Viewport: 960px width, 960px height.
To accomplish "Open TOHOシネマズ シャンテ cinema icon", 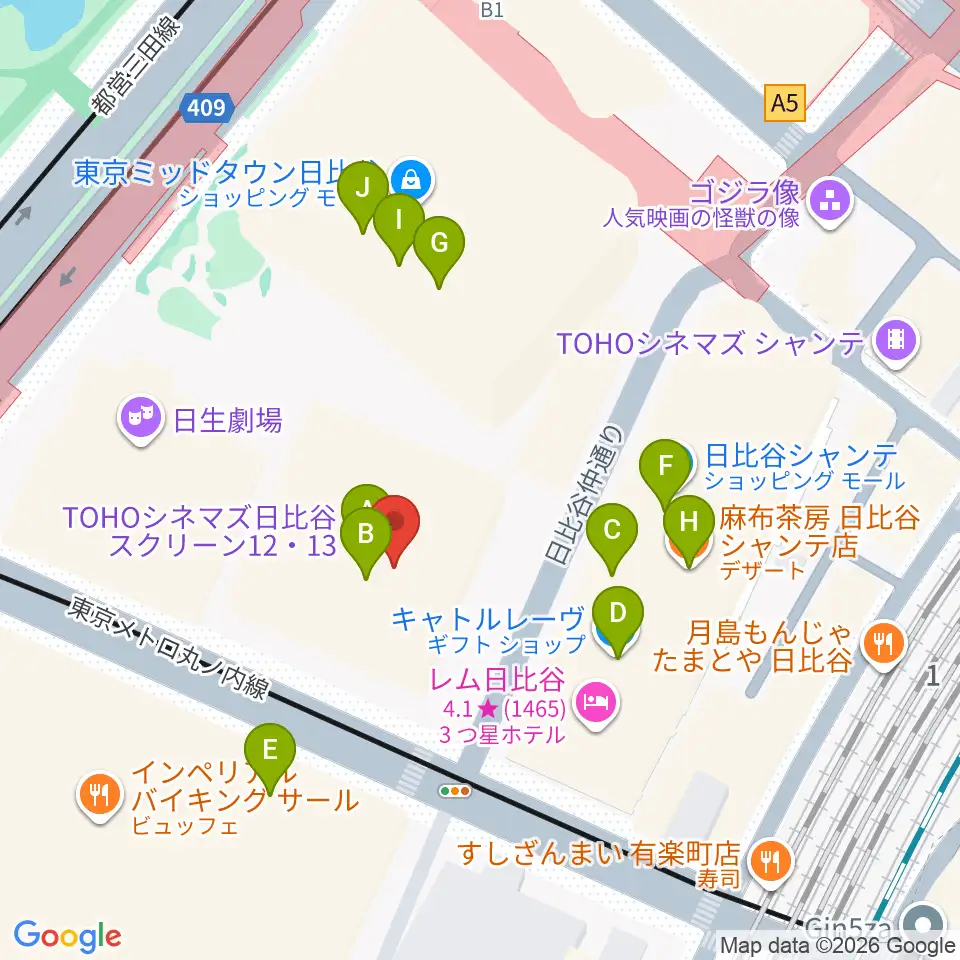I will (896, 340).
